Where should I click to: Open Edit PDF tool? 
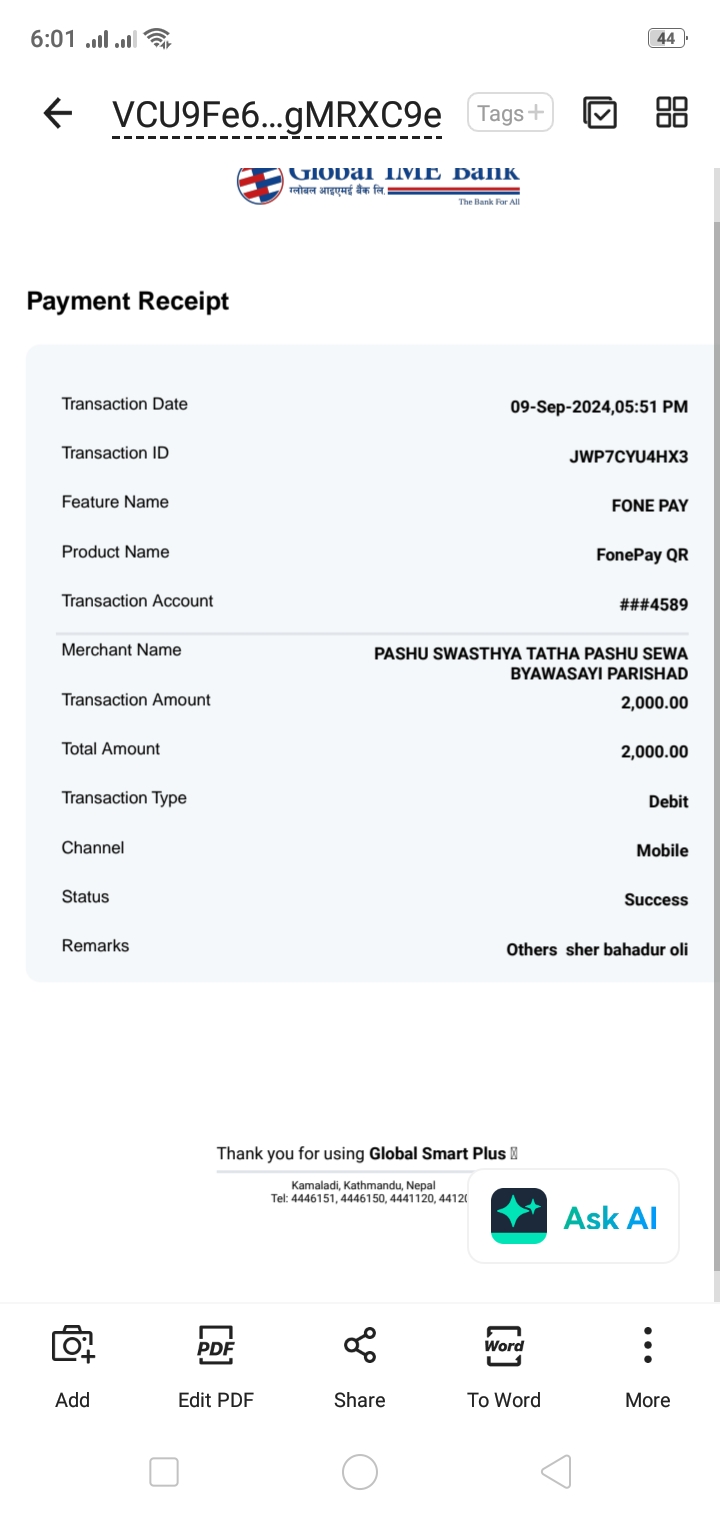pos(216,1366)
